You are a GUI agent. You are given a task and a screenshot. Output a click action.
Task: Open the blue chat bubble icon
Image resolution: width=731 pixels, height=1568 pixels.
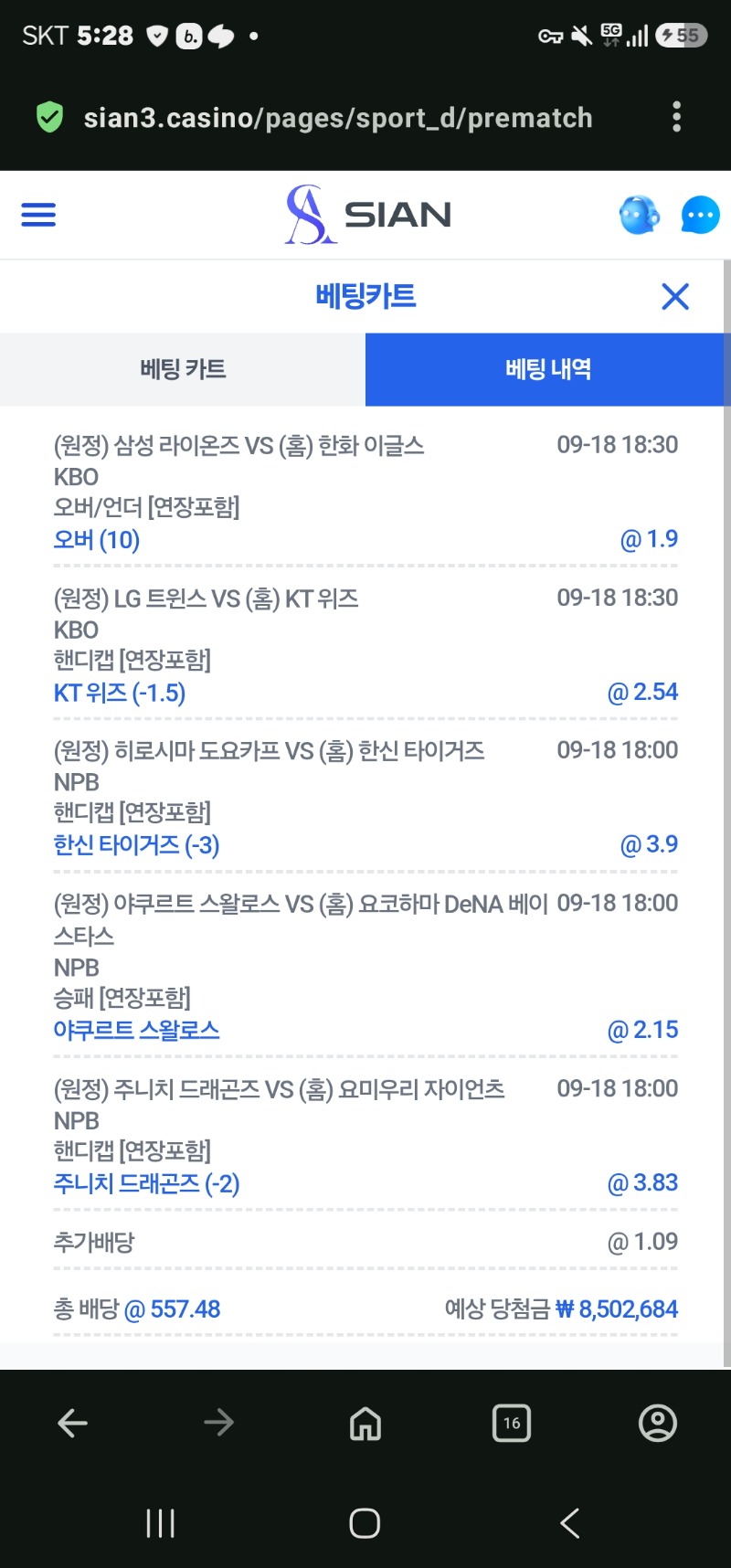(700, 216)
